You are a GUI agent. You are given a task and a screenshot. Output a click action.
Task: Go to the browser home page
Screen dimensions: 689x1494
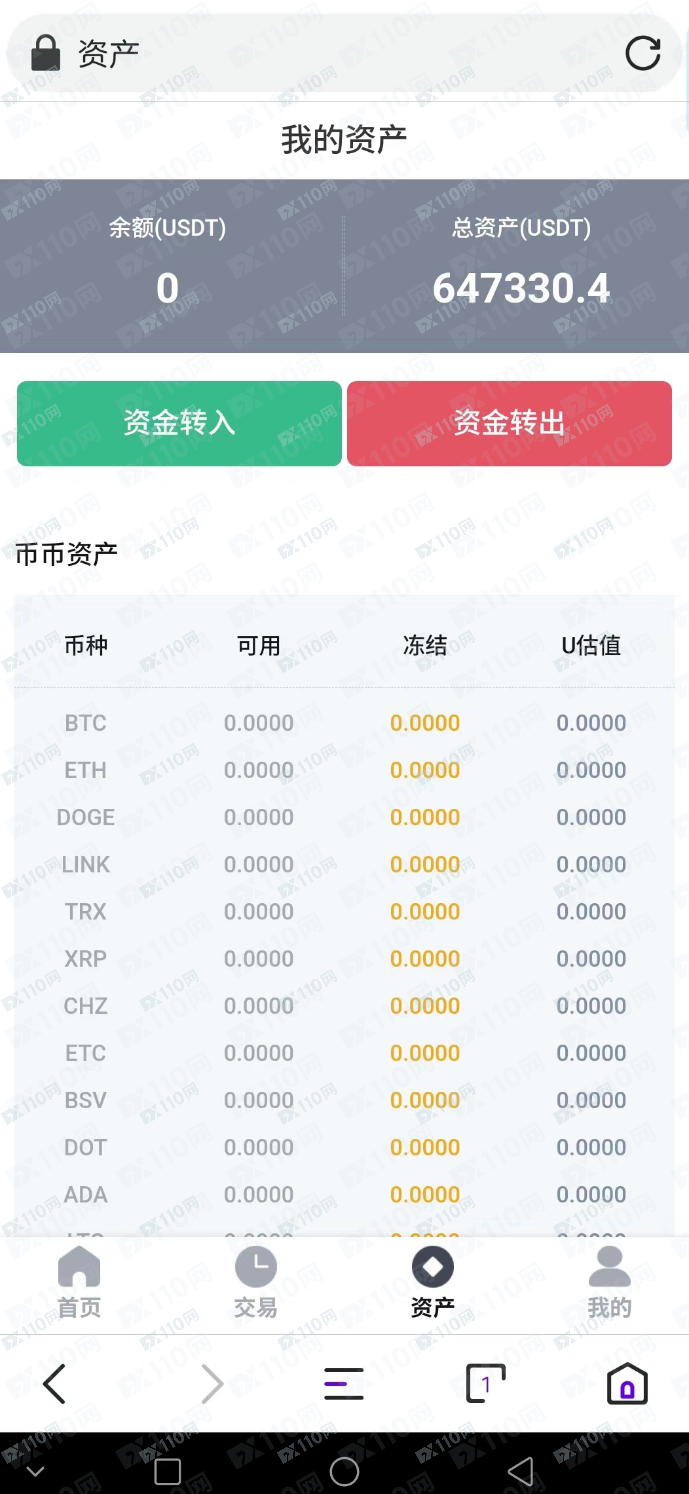(627, 1384)
